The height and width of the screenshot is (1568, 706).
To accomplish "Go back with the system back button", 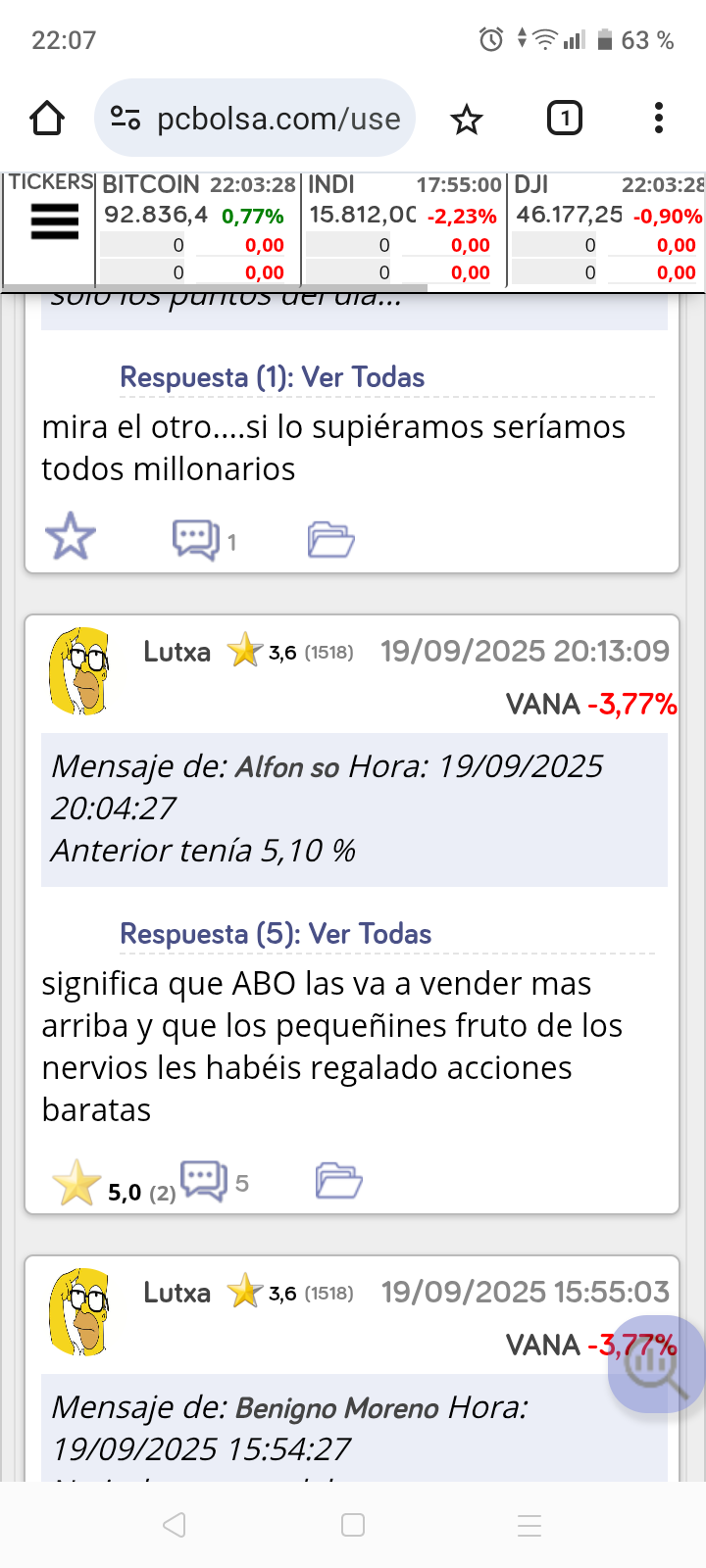I will tap(175, 1525).
